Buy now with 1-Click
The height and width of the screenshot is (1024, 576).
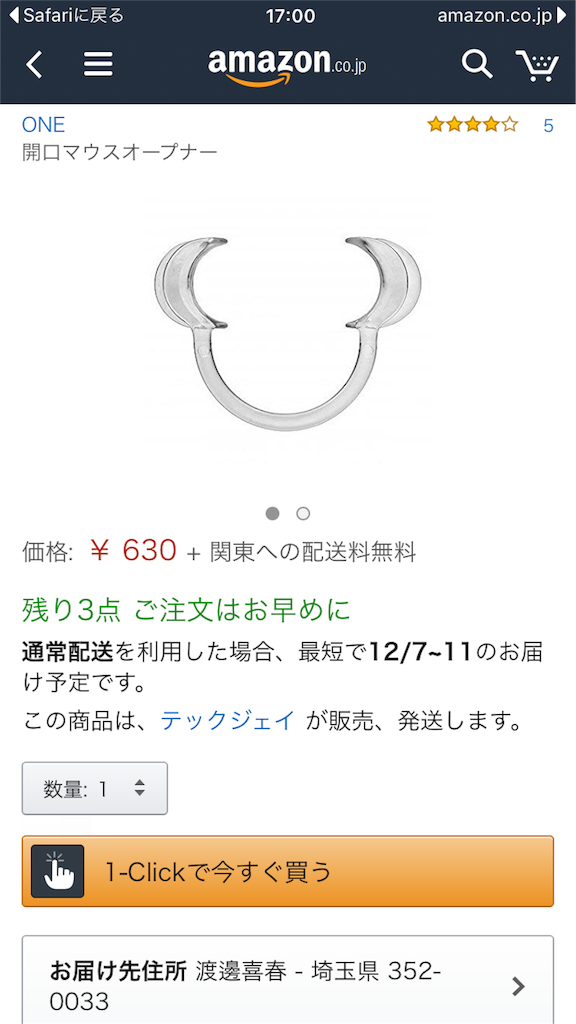[x=288, y=871]
